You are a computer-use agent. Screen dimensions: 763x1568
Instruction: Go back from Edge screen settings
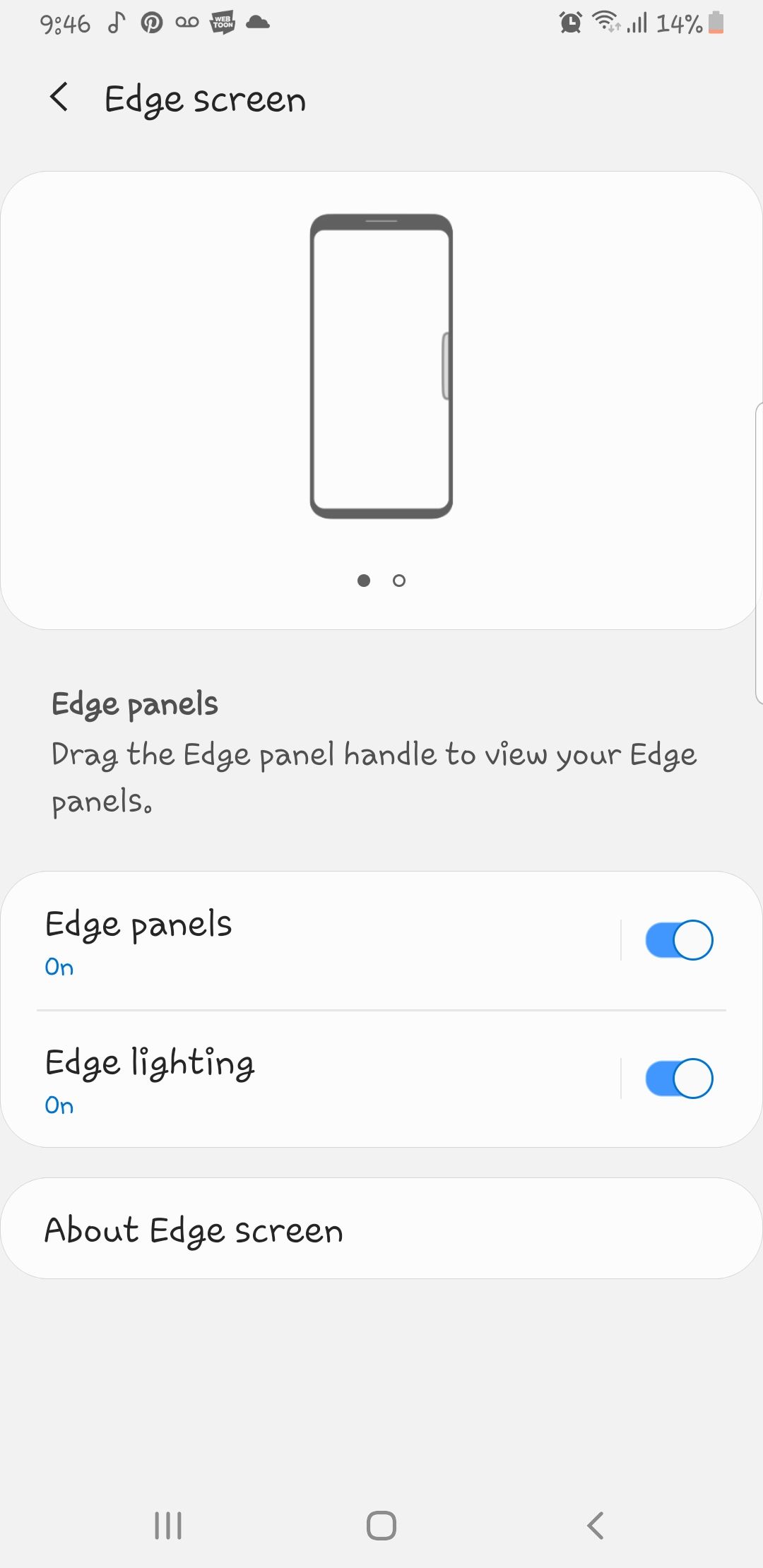[59, 97]
